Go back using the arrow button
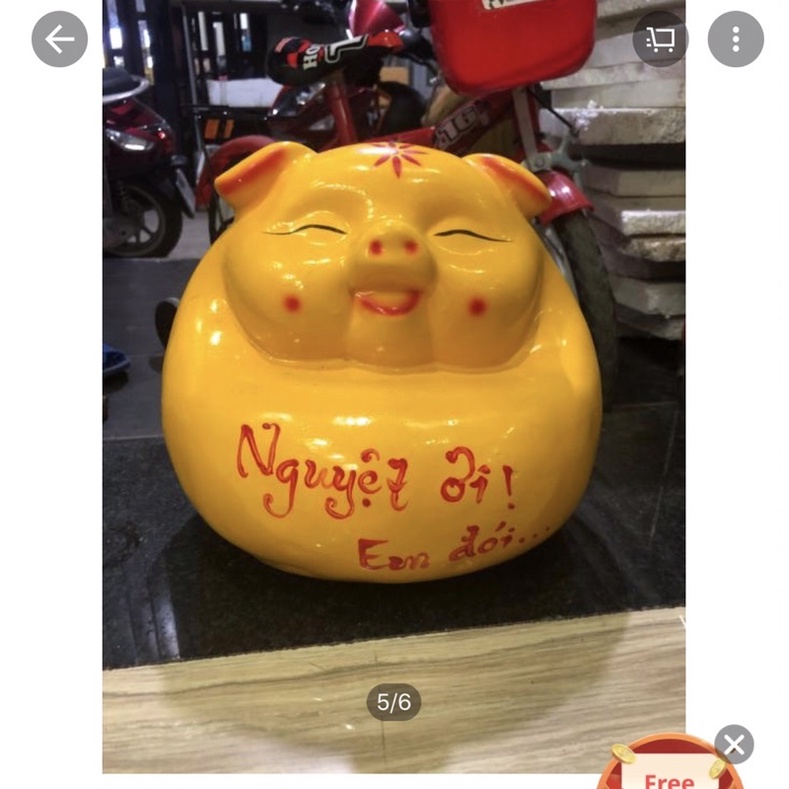 [x=59, y=39]
